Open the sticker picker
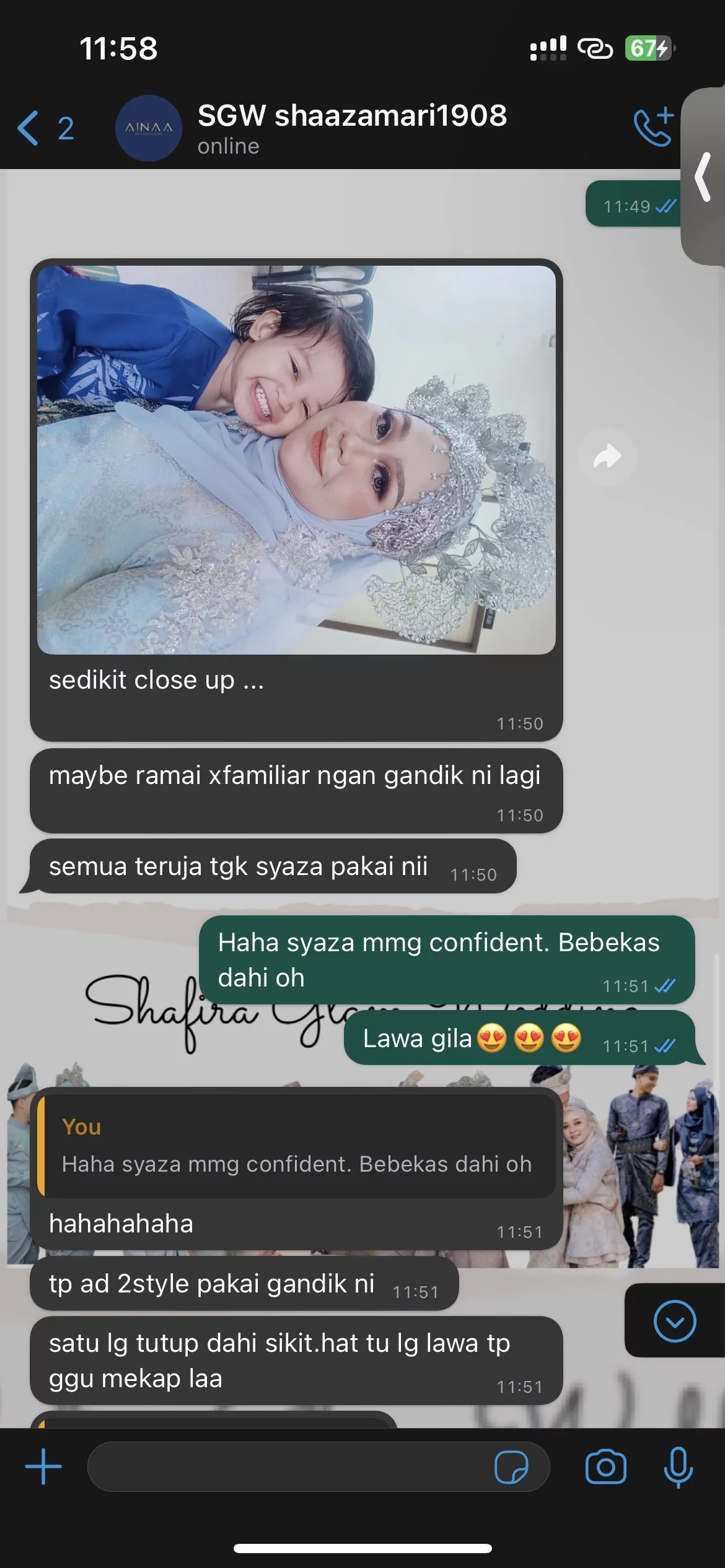The image size is (725, 1568). pos(511,1466)
